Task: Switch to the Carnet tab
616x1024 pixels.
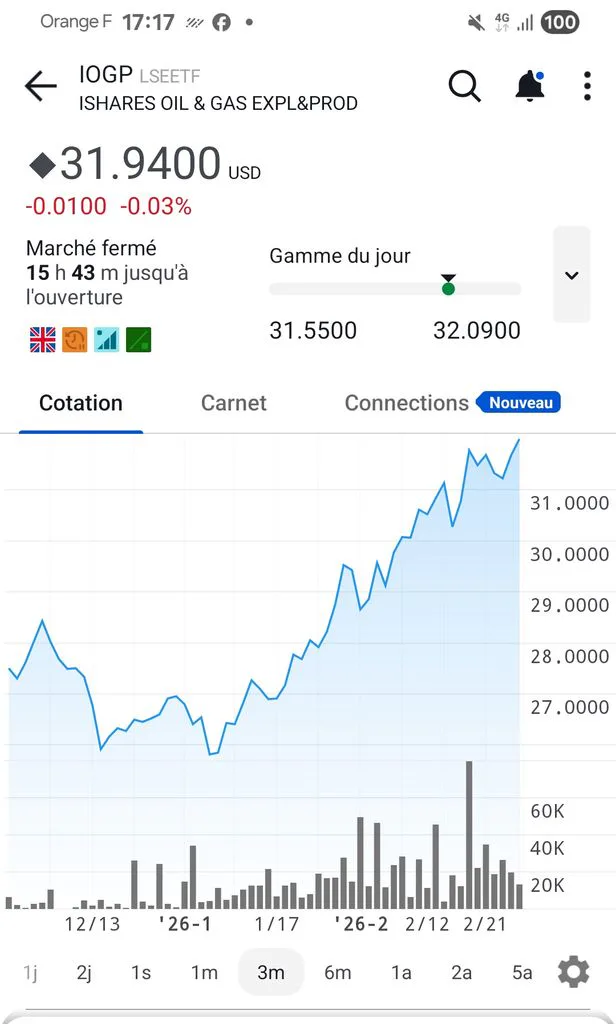Action: pos(234,403)
